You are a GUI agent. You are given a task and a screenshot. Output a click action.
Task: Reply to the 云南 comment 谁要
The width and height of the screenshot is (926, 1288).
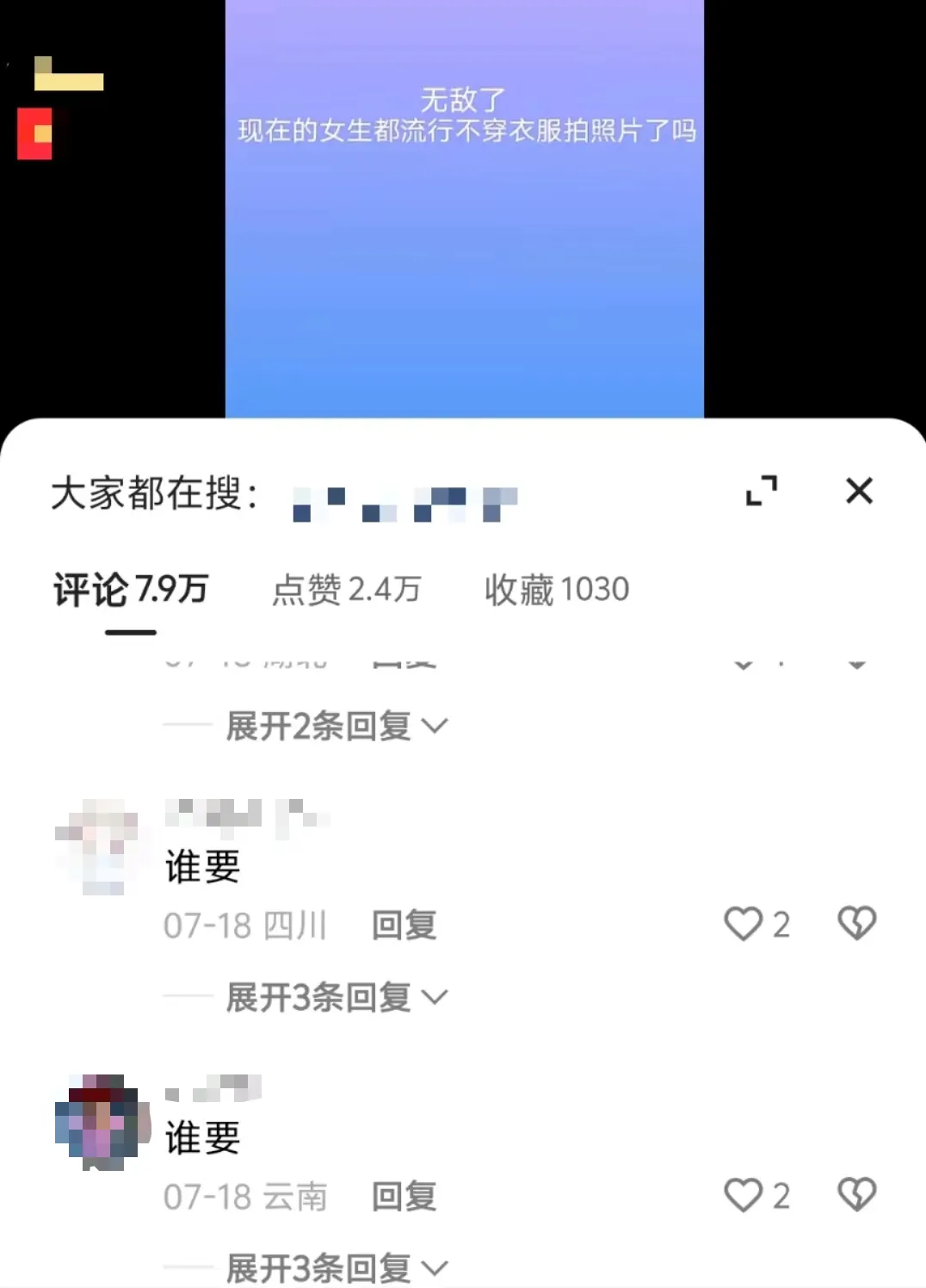click(404, 1197)
